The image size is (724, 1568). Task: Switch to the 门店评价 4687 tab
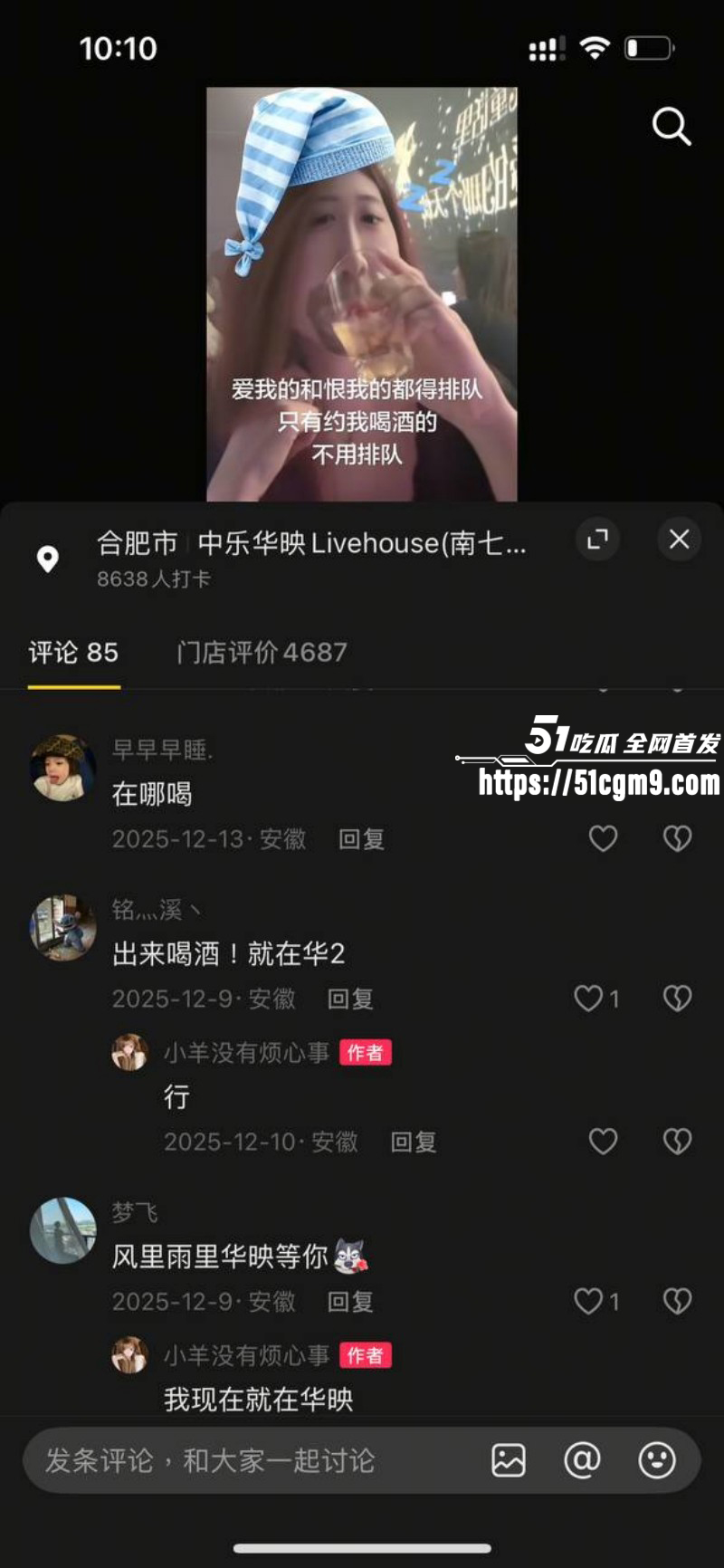[x=262, y=652]
